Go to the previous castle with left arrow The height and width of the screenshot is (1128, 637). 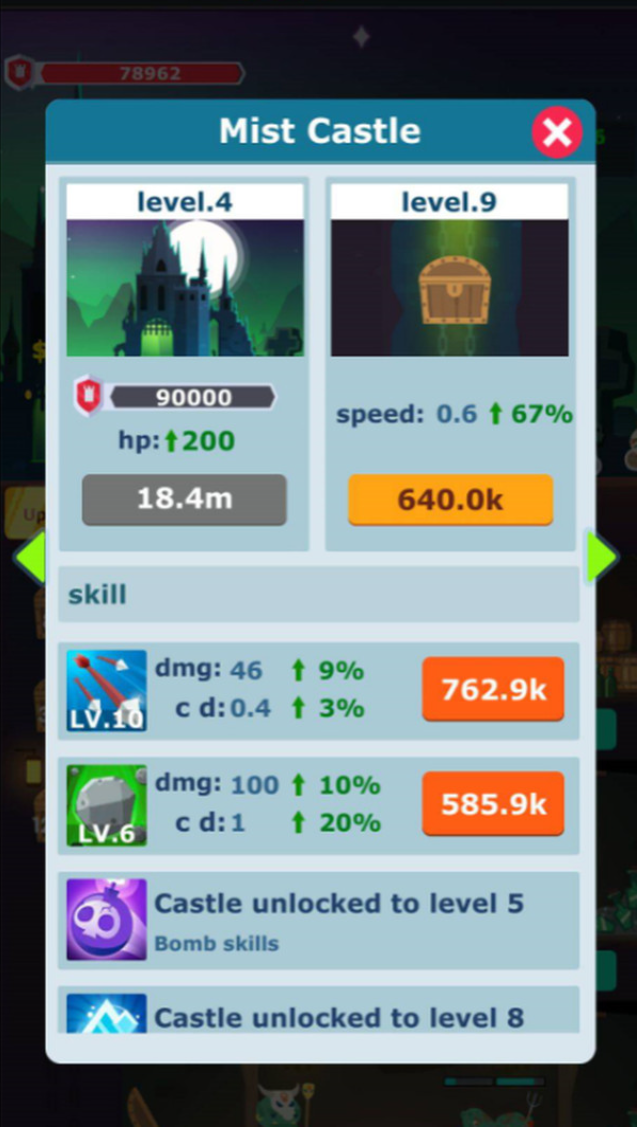30,557
